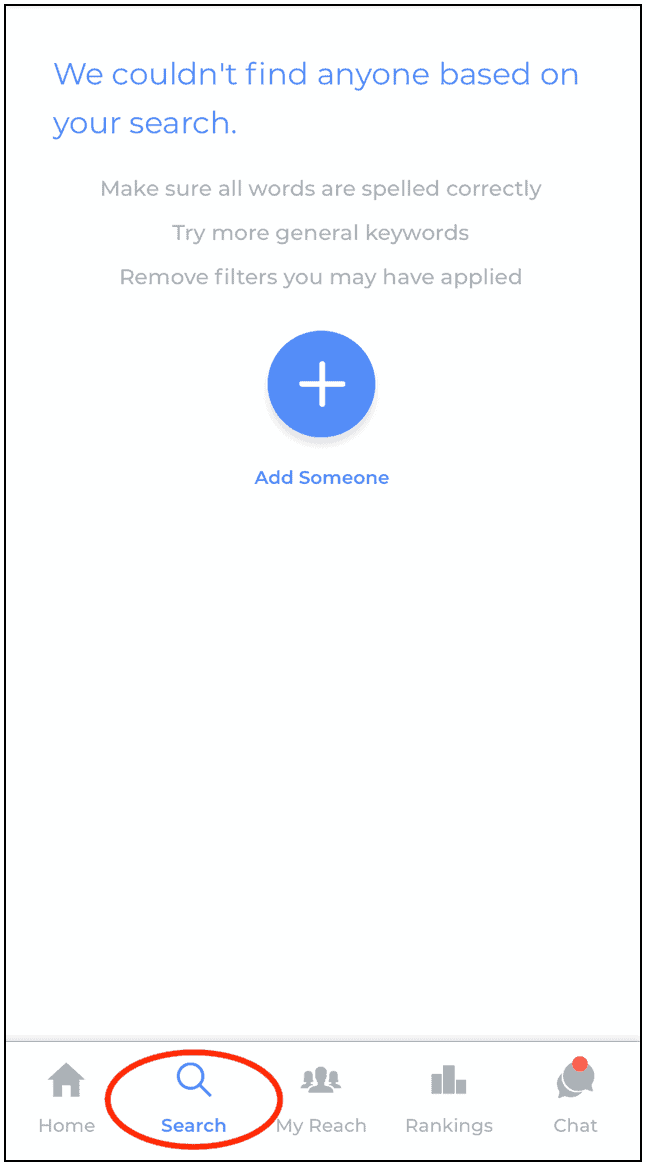
Task: Select the Search tab
Action: (x=194, y=1098)
